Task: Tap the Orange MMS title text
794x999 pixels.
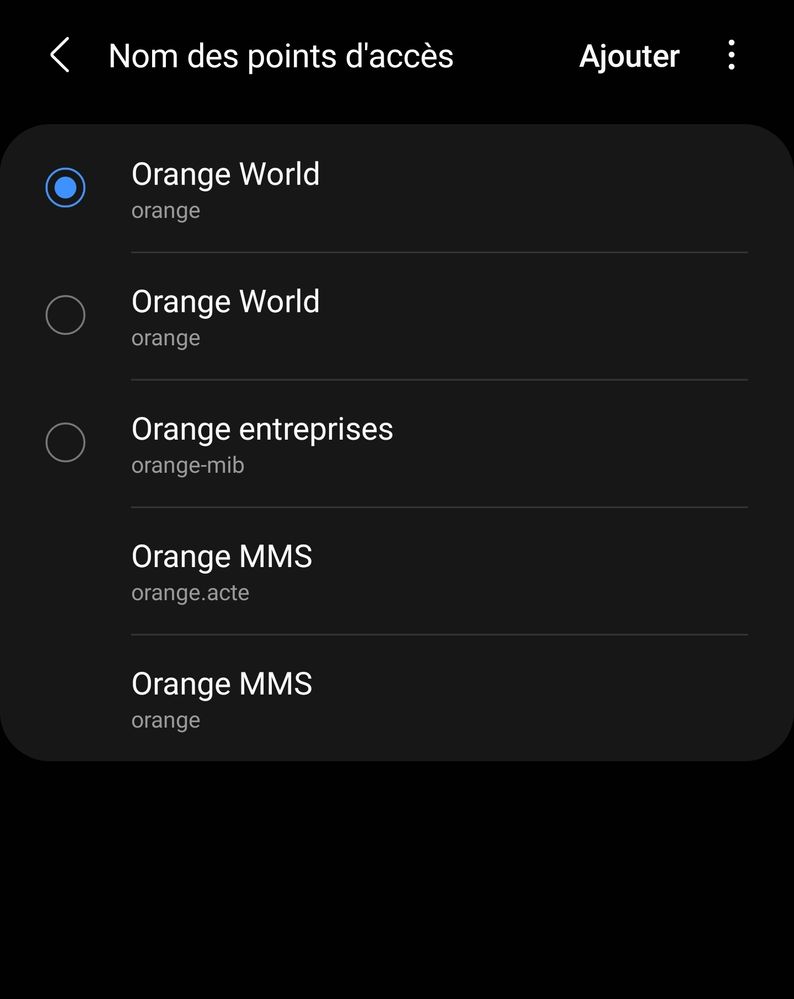Action: 222,557
